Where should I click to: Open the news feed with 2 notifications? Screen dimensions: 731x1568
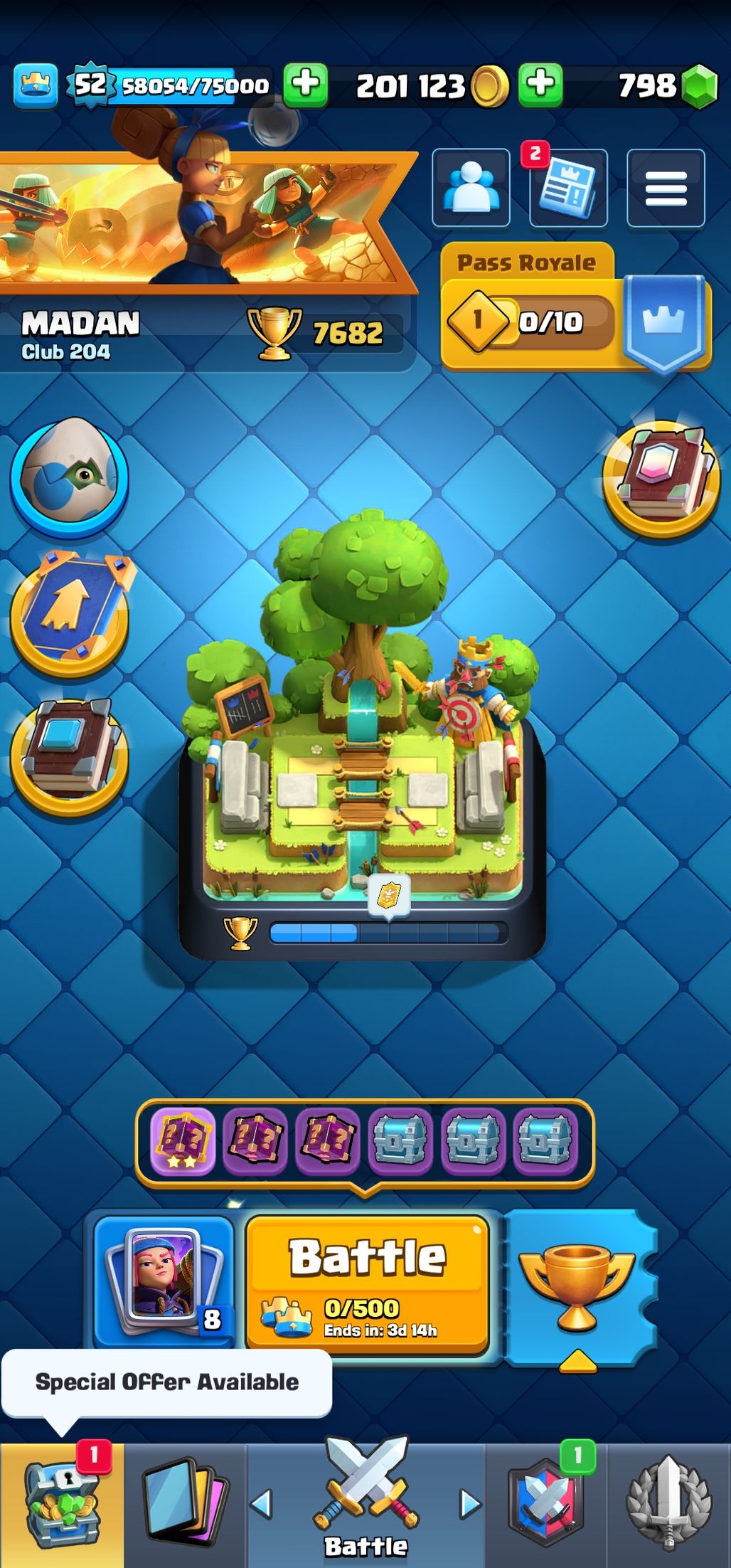(567, 189)
